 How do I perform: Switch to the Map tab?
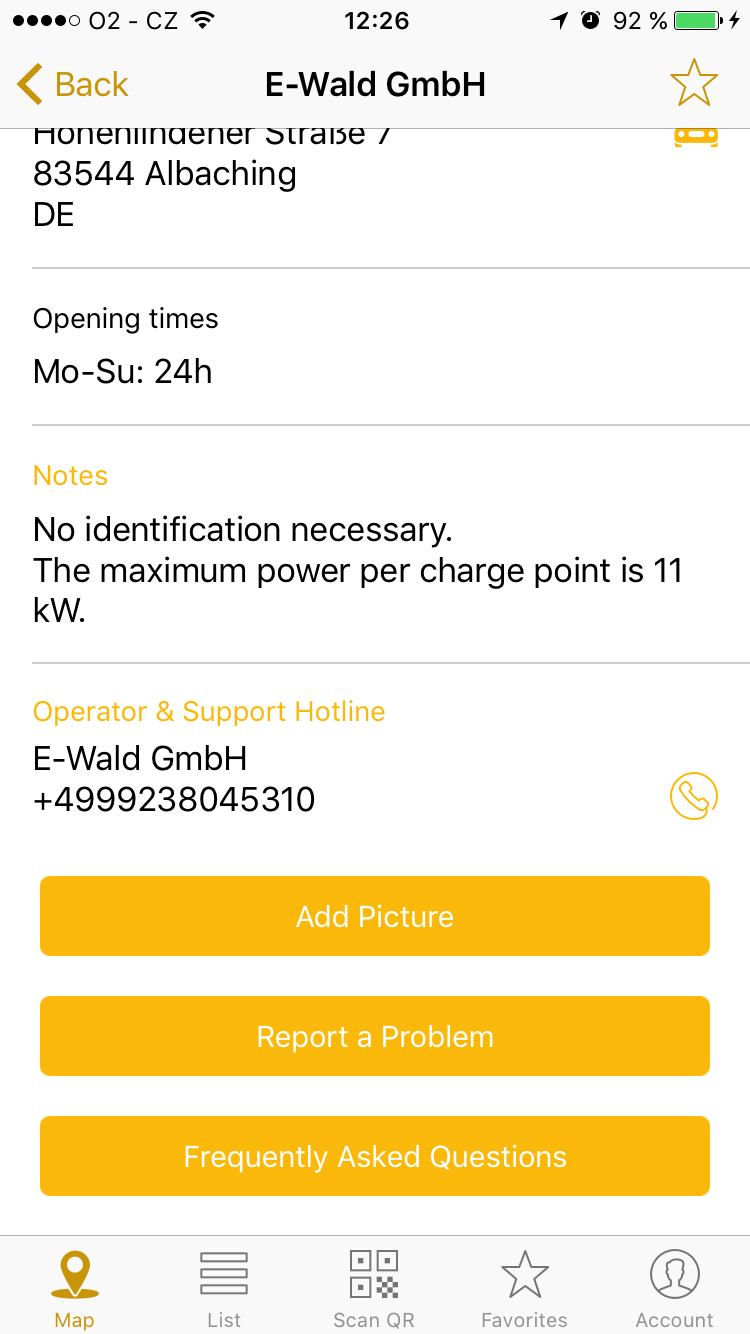pyautogui.click(x=75, y=1288)
